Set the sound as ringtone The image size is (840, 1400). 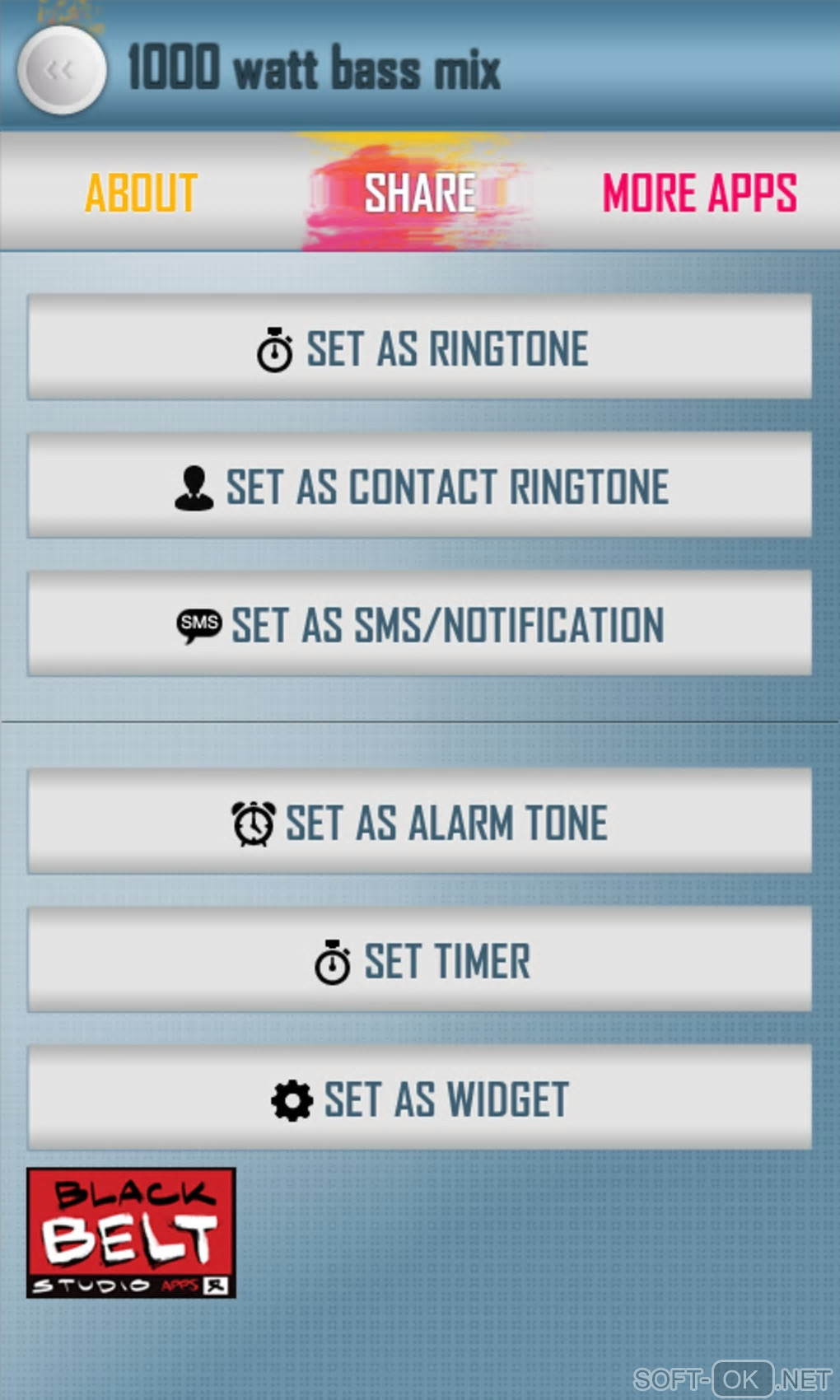420,348
